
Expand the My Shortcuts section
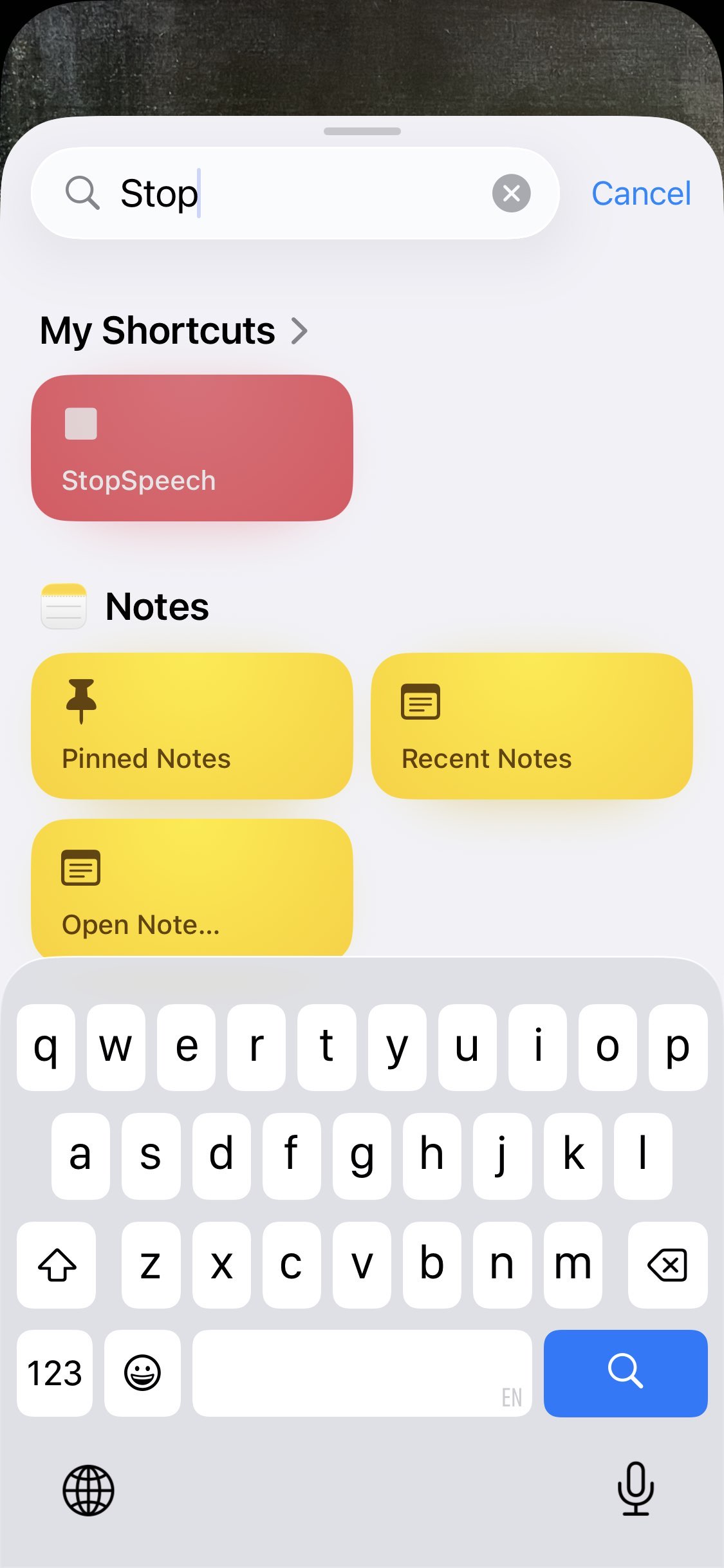coord(301,331)
